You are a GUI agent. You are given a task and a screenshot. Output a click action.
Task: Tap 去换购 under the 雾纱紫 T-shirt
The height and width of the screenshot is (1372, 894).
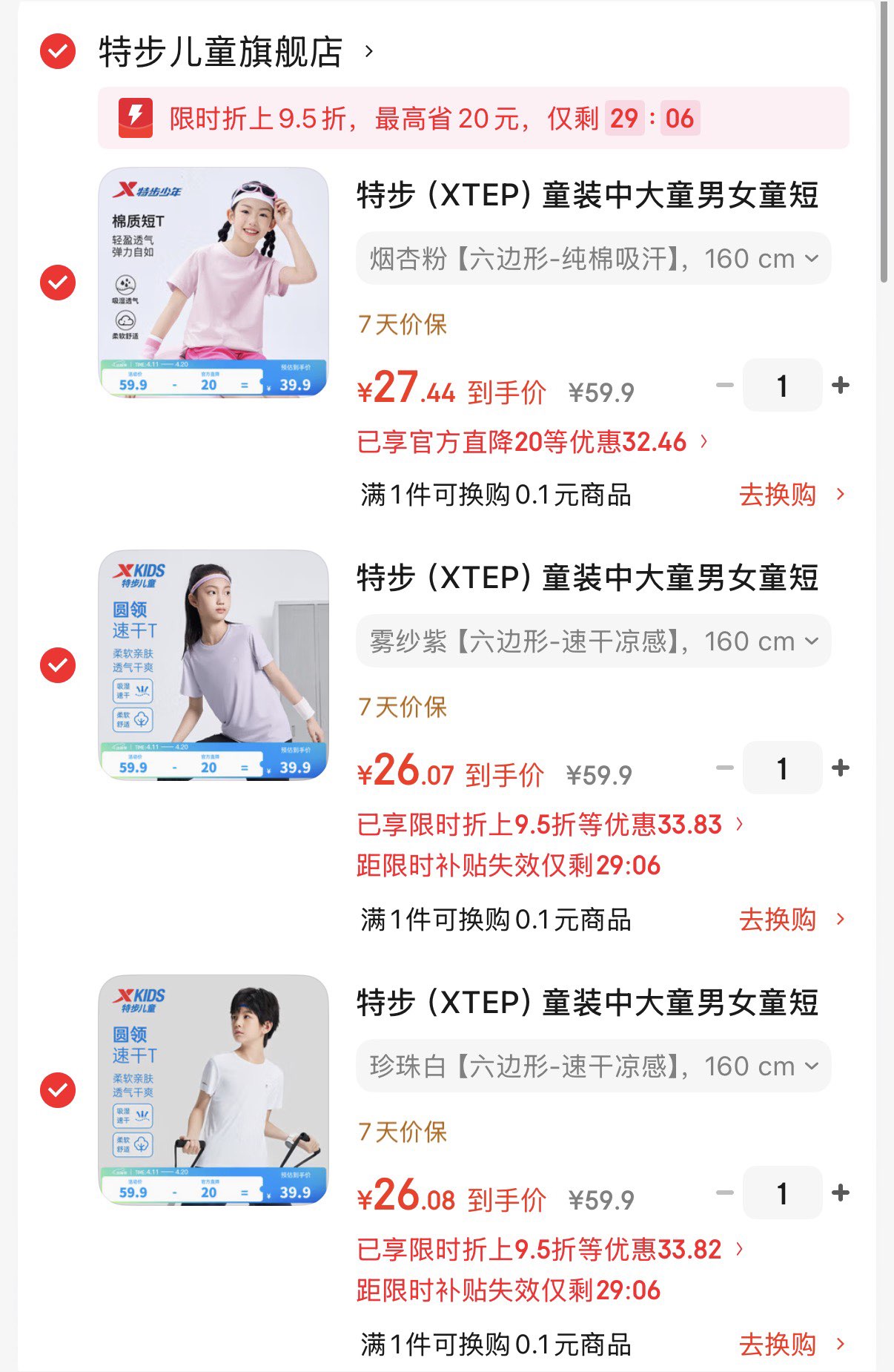tap(790, 920)
